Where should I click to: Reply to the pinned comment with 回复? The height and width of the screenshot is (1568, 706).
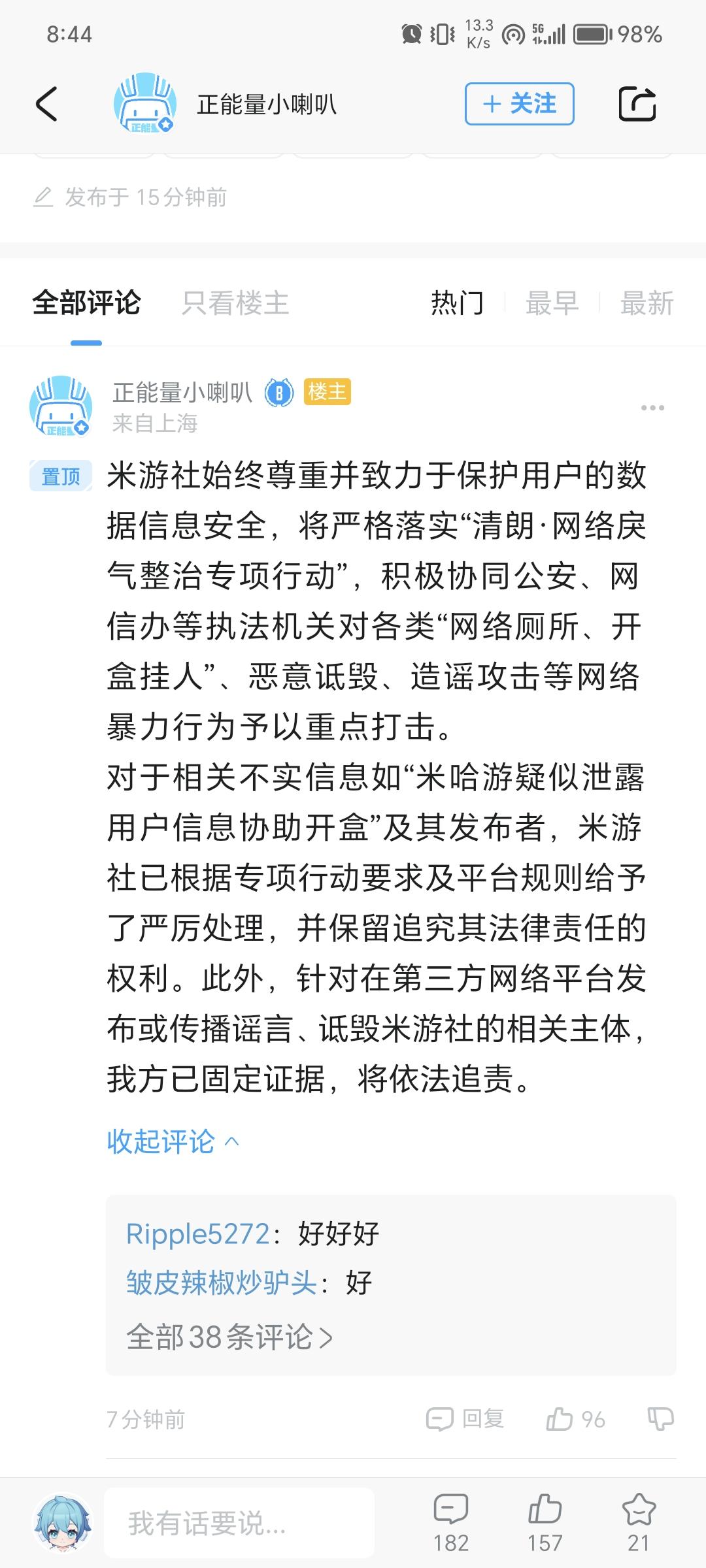[465, 1419]
